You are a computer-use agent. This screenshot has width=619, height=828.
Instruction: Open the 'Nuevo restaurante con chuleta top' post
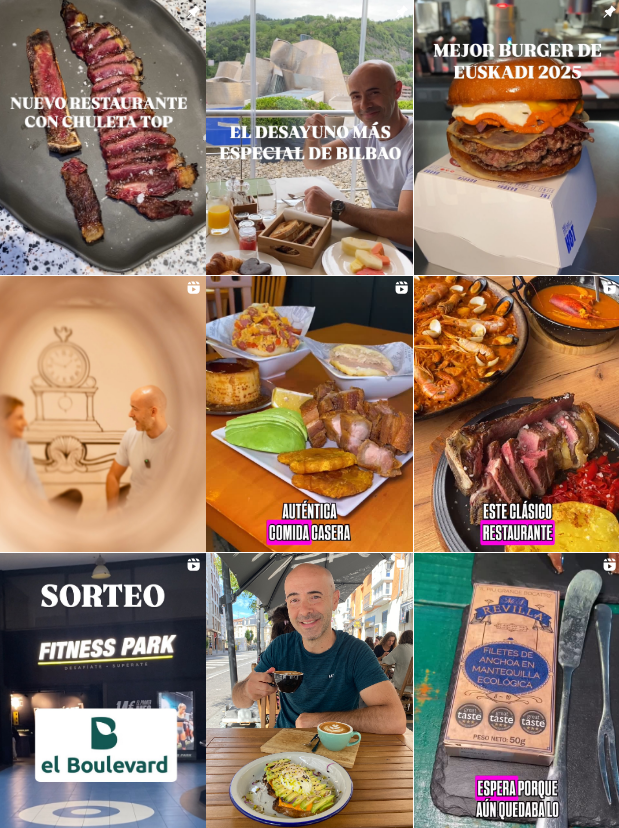pyautogui.click(x=102, y=137)
